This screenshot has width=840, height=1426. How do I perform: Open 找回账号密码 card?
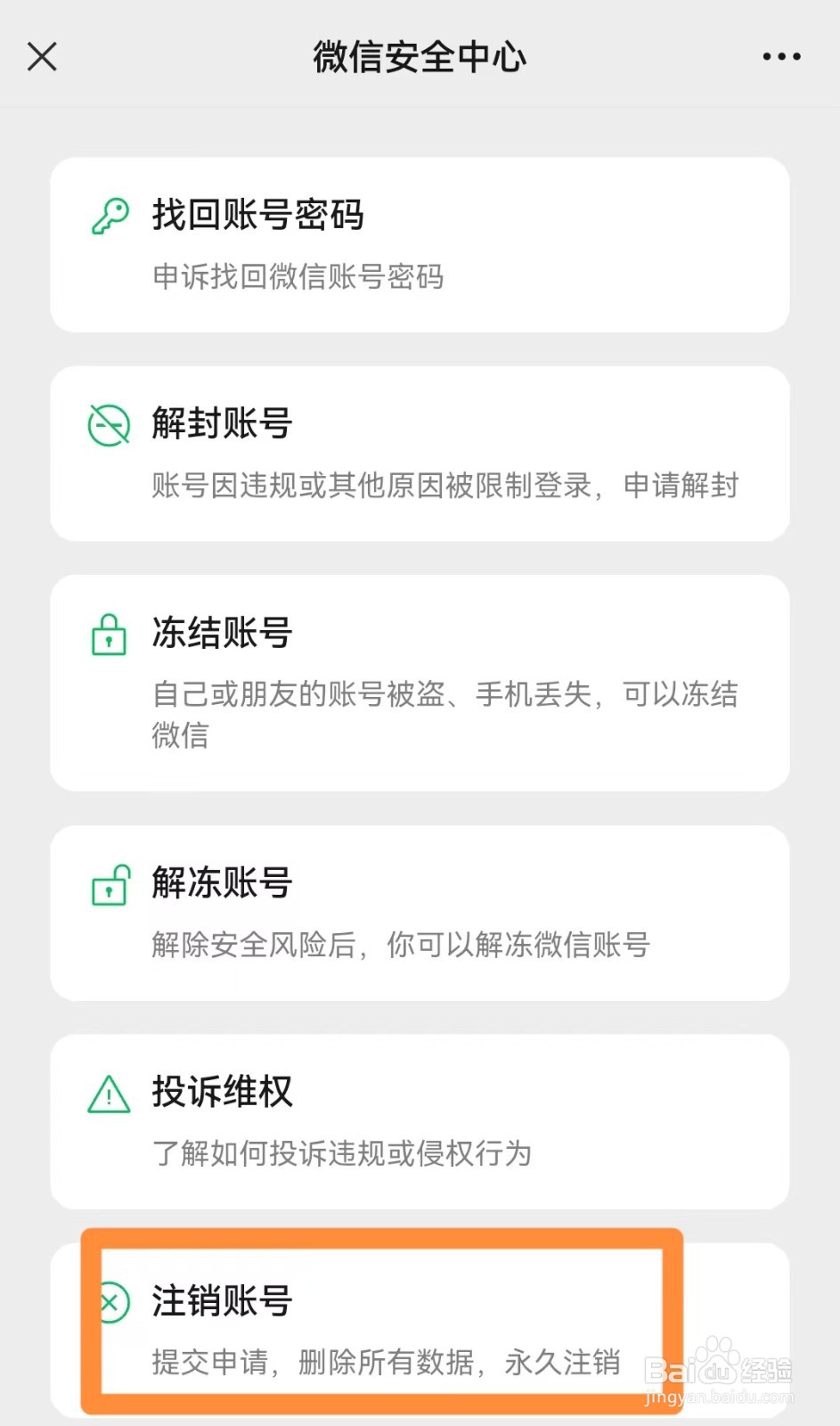click(420, 245)
